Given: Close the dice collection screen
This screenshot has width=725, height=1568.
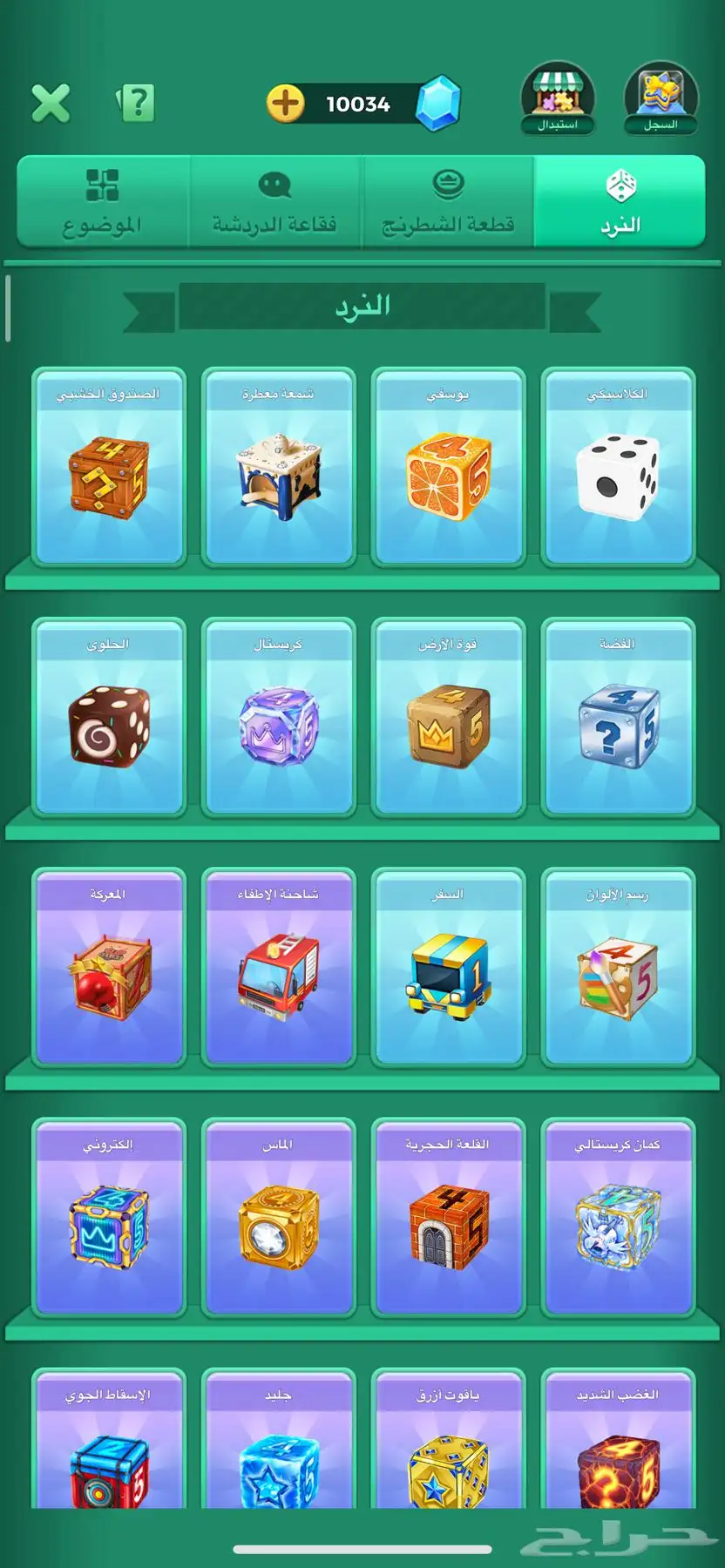Looking at the screenshot, I should 51,104.
